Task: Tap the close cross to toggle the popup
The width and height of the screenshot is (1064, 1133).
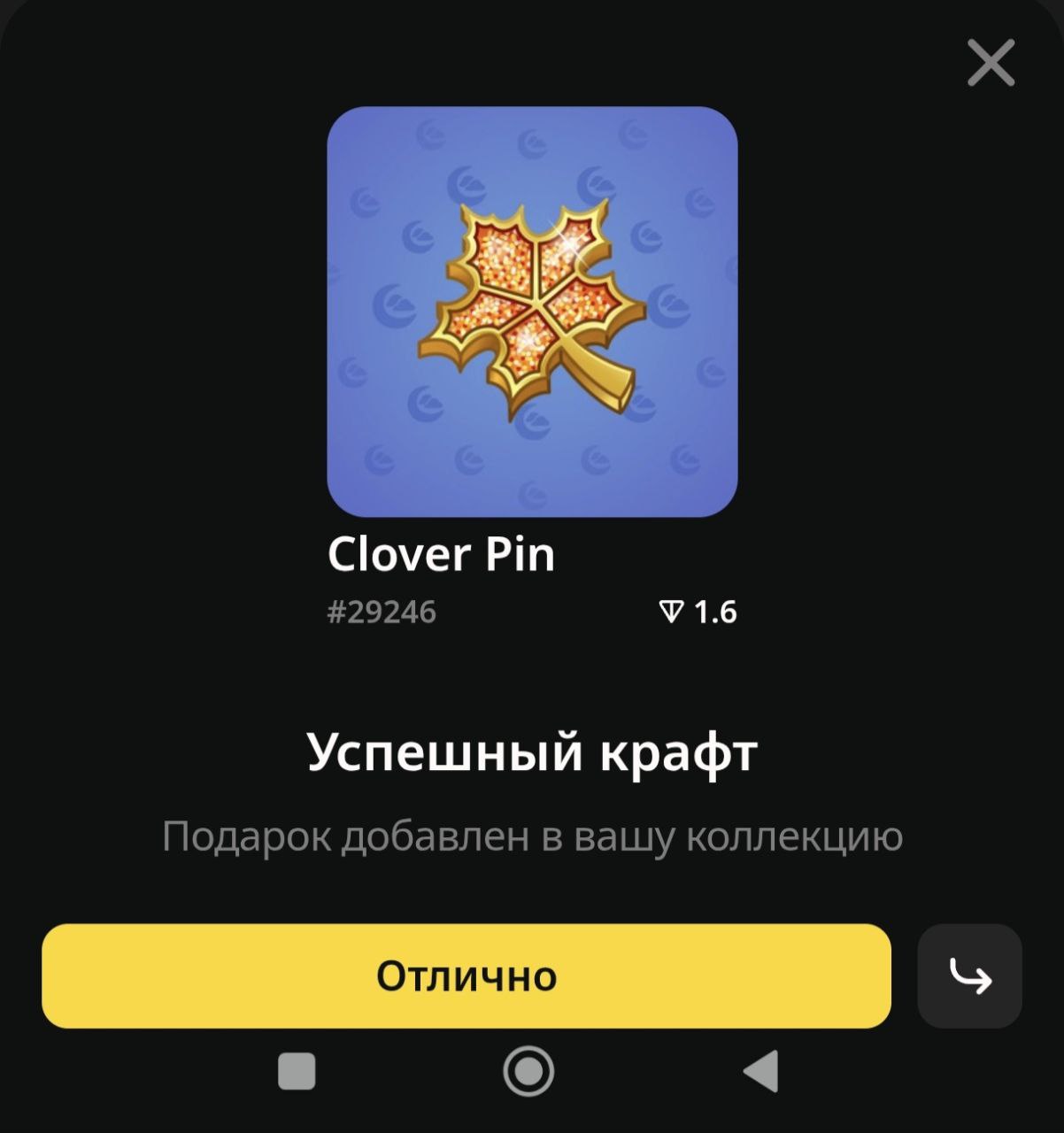Action: coord(989,62)
